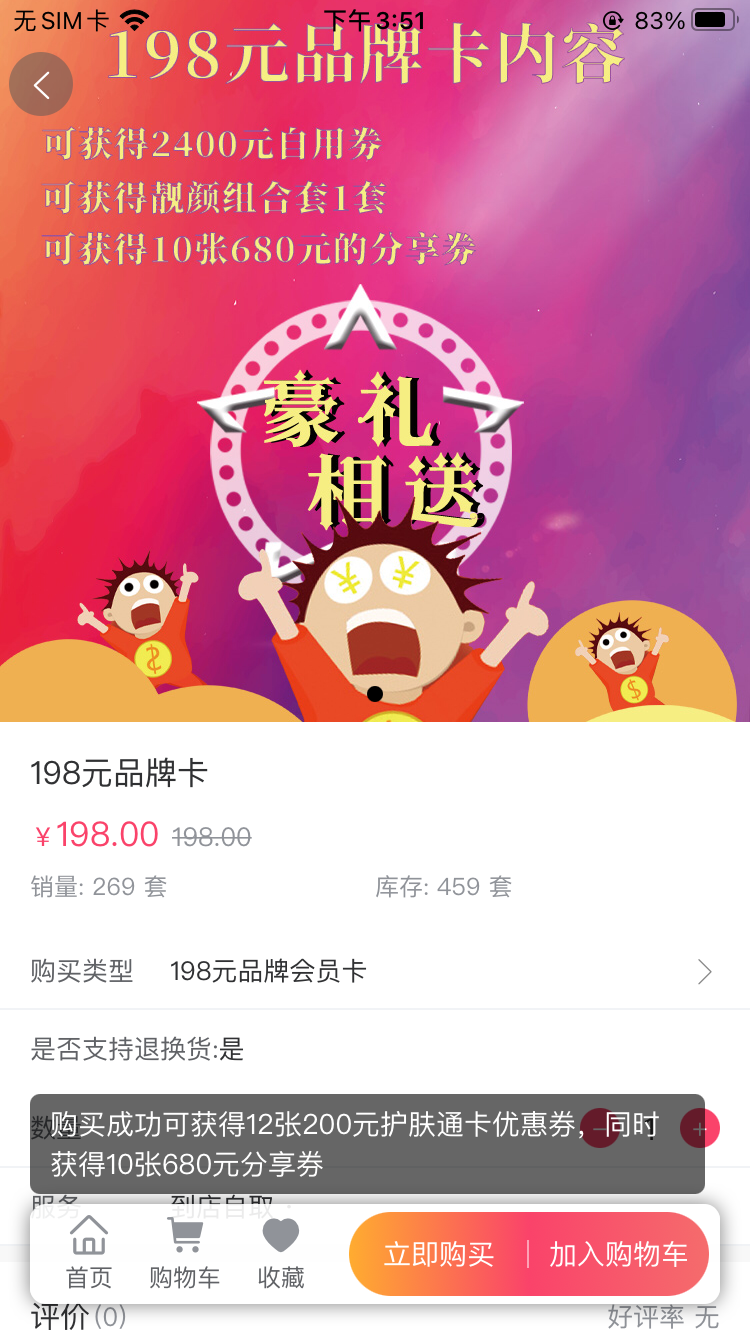Decrease quantity with the minus button

[601, 1129]
